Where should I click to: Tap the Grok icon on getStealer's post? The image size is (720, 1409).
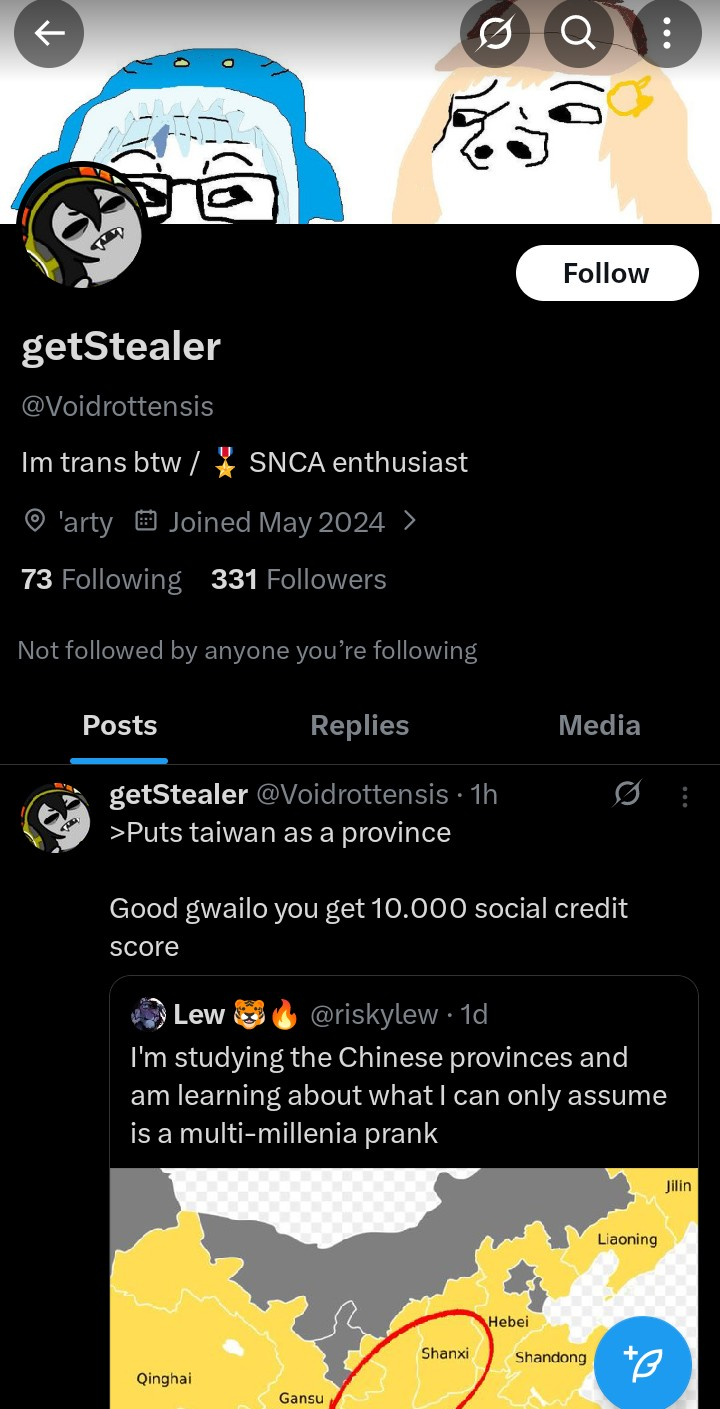(627, 795)
